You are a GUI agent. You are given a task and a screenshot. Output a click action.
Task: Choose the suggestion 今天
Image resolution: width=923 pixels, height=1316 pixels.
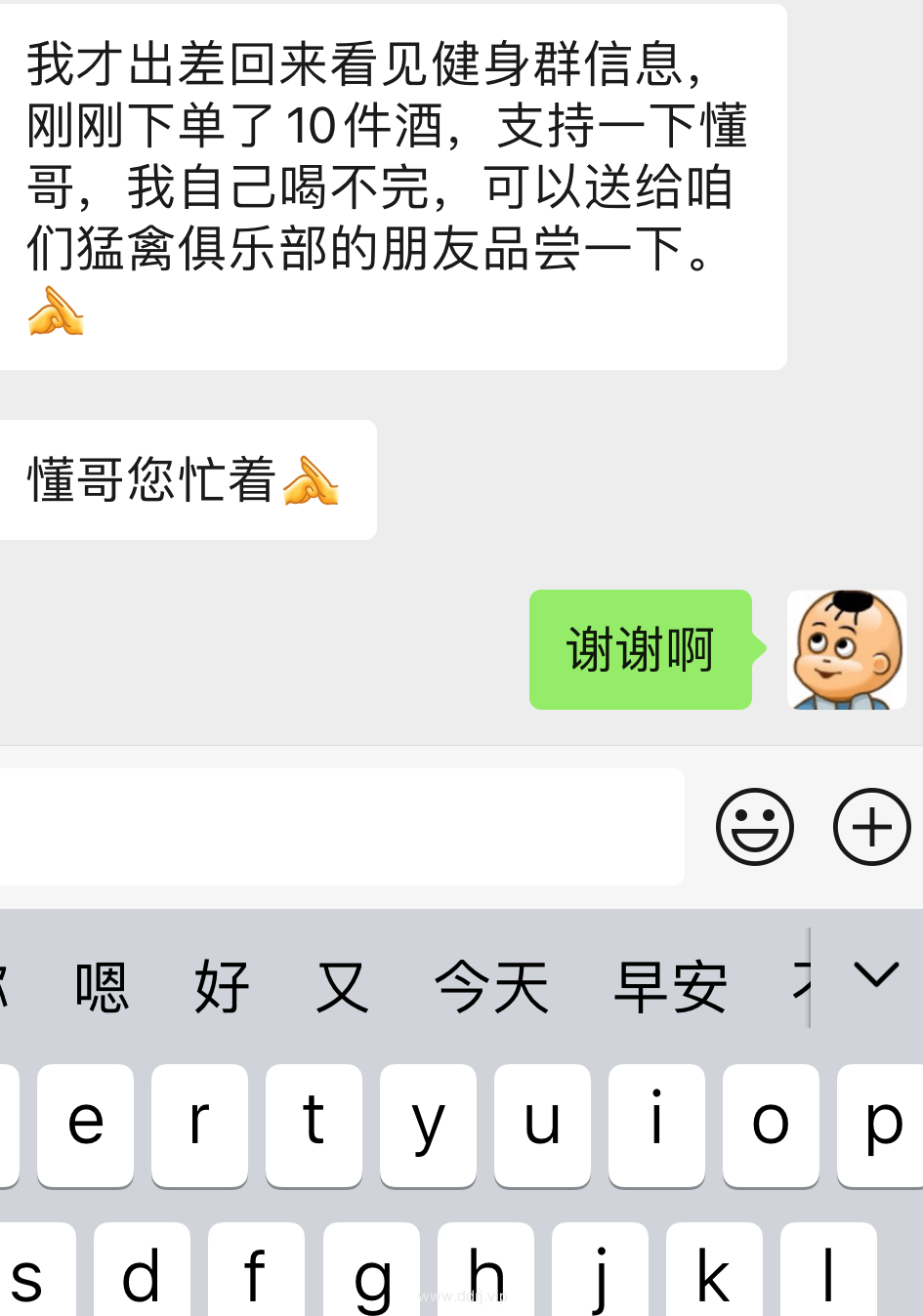point(491,987)
